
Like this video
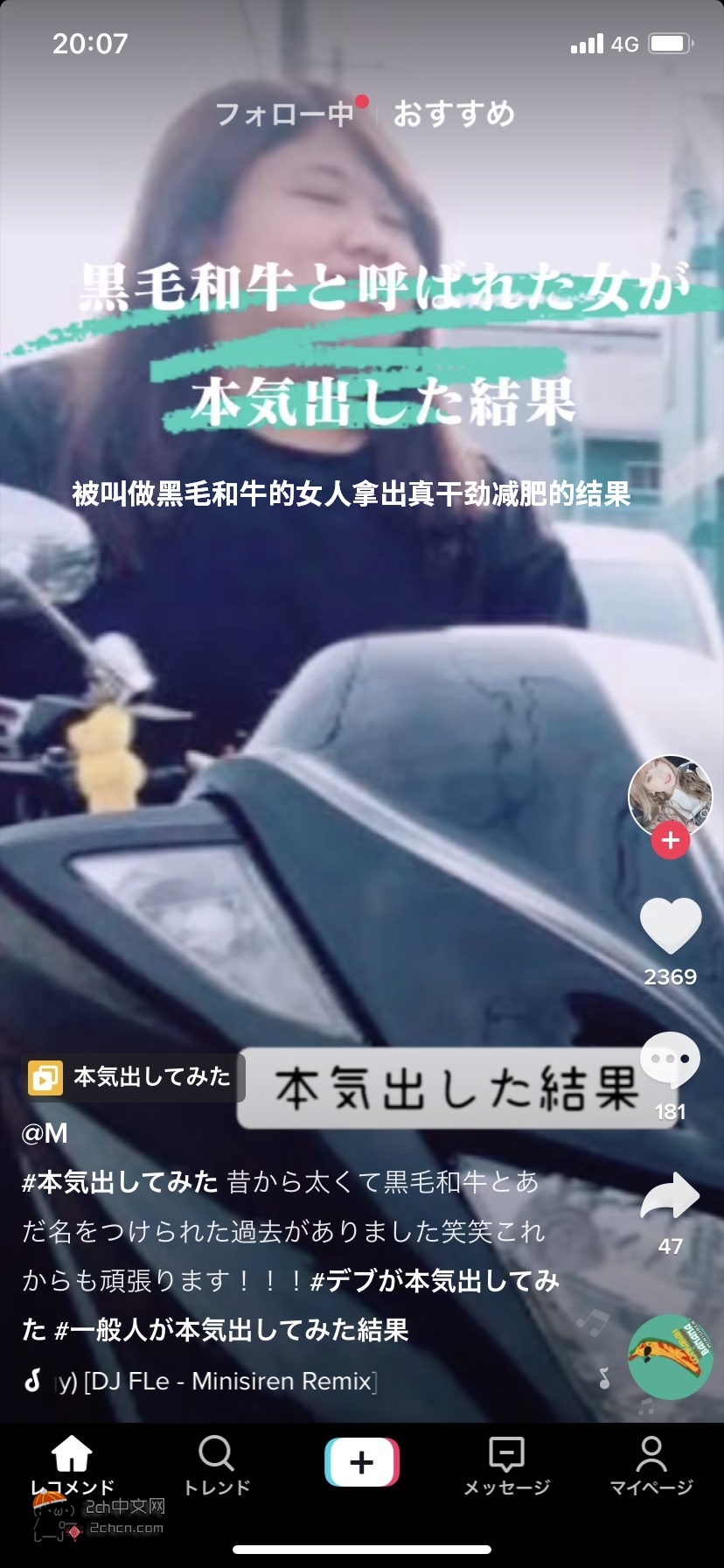670,926
